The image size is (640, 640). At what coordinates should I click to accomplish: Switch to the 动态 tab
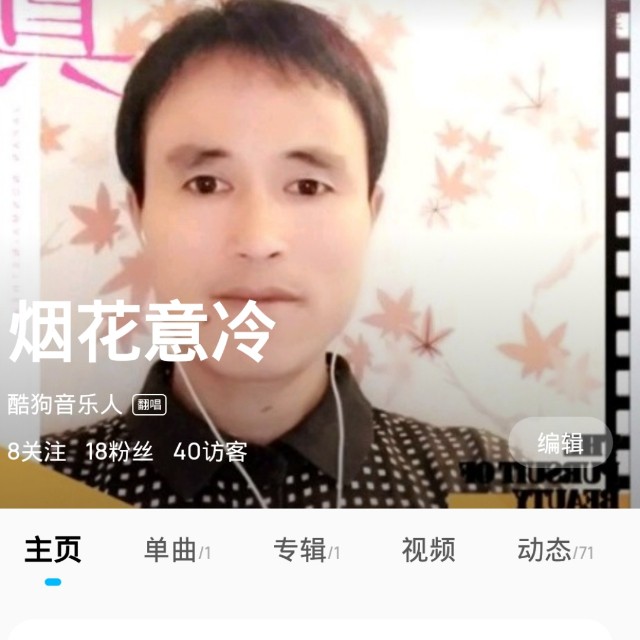click(555, 550)
